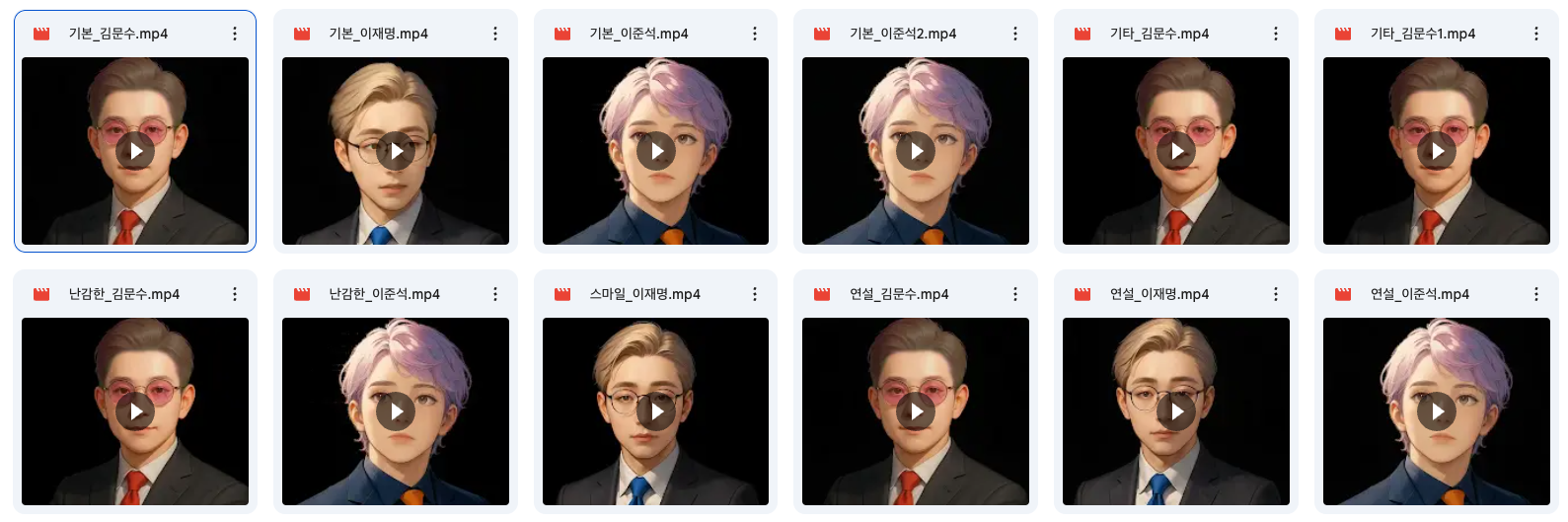Image resolution: width=1568 pixels, height=522 pixels.
Task: Open more options for 난감한_이준석.mp4
Action: (495, 294)
